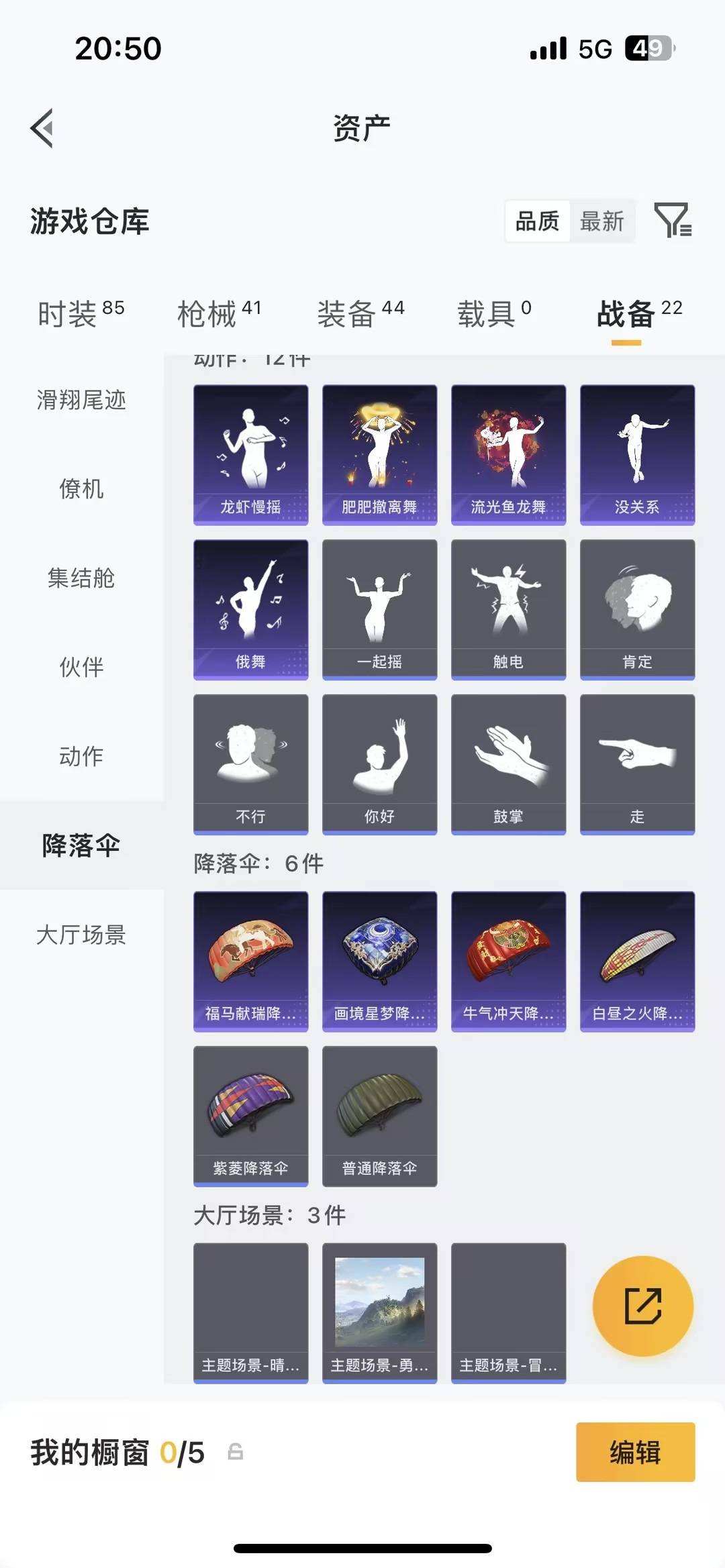The image size is (725, 1568).
Task: Open the 紫菱降落伞 parachute item
Action: tap(251, 1115)
